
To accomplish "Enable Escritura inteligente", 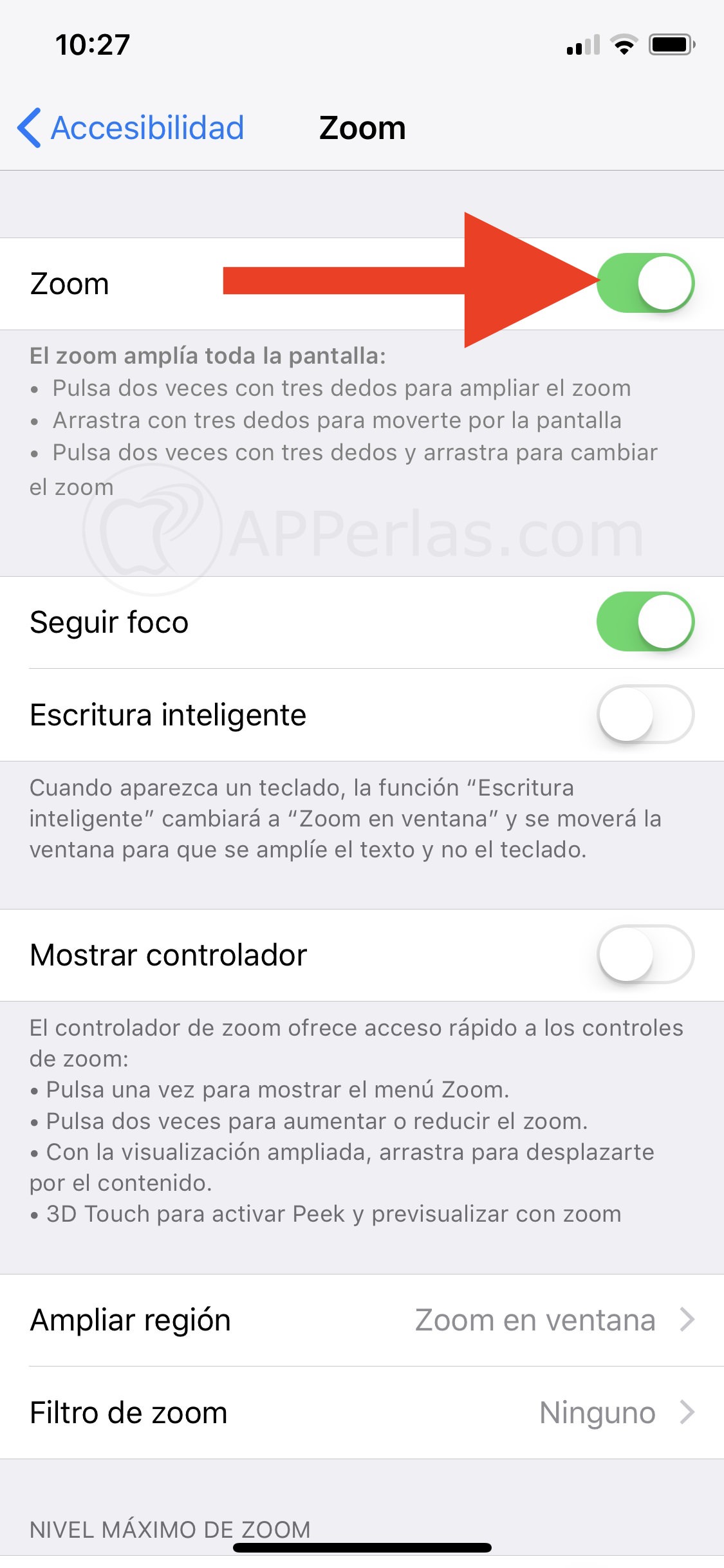I will 645,714.
